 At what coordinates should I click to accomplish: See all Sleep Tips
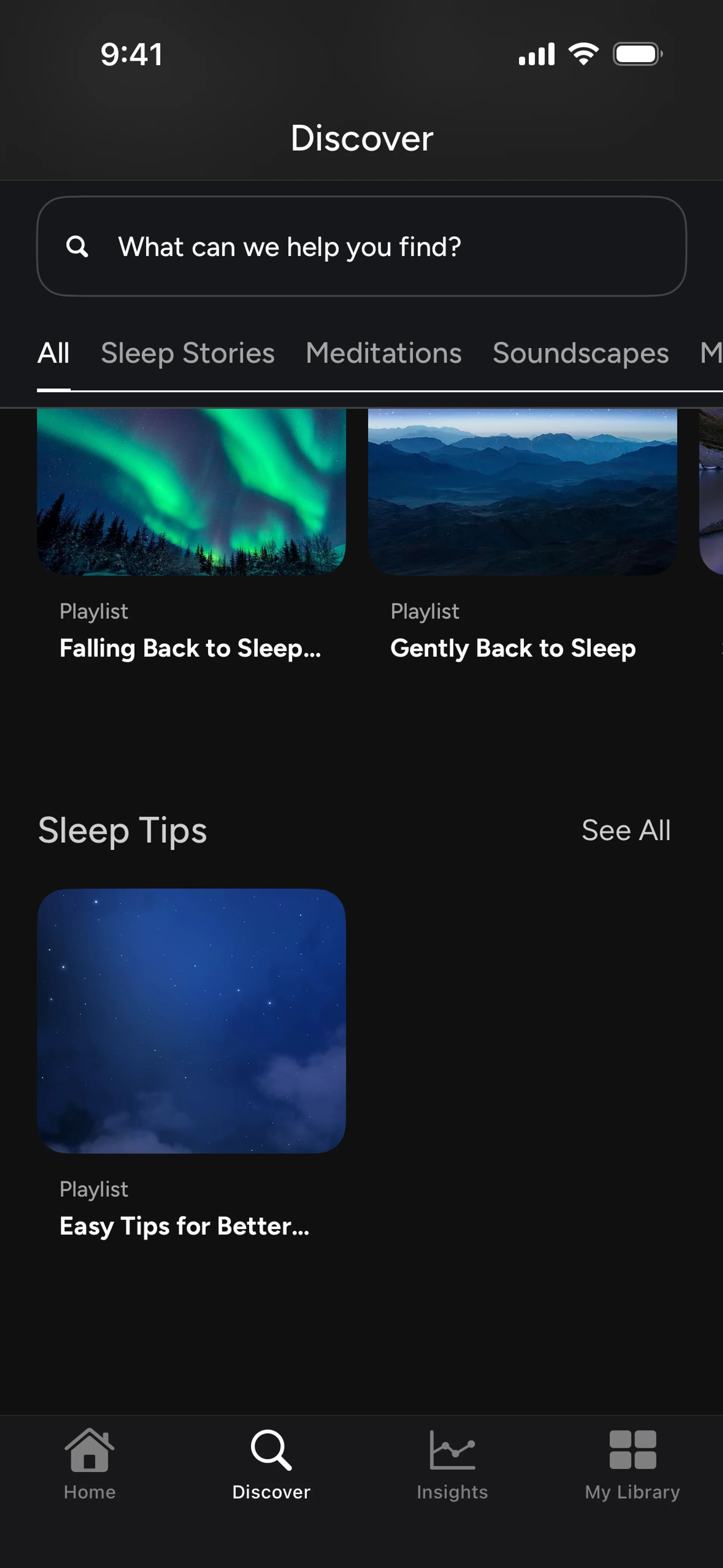pyautogui.click(x=625, y=830)
